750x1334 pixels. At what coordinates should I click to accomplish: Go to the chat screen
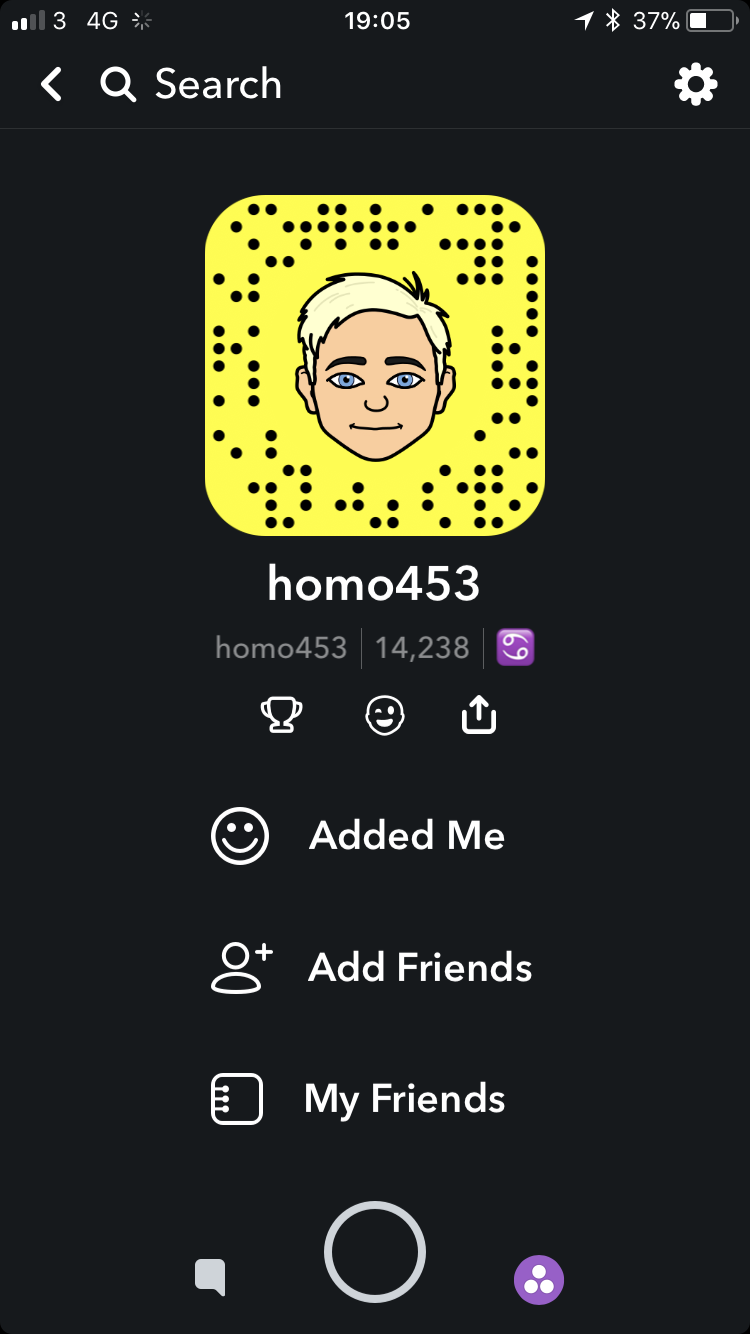point(210,1277)
